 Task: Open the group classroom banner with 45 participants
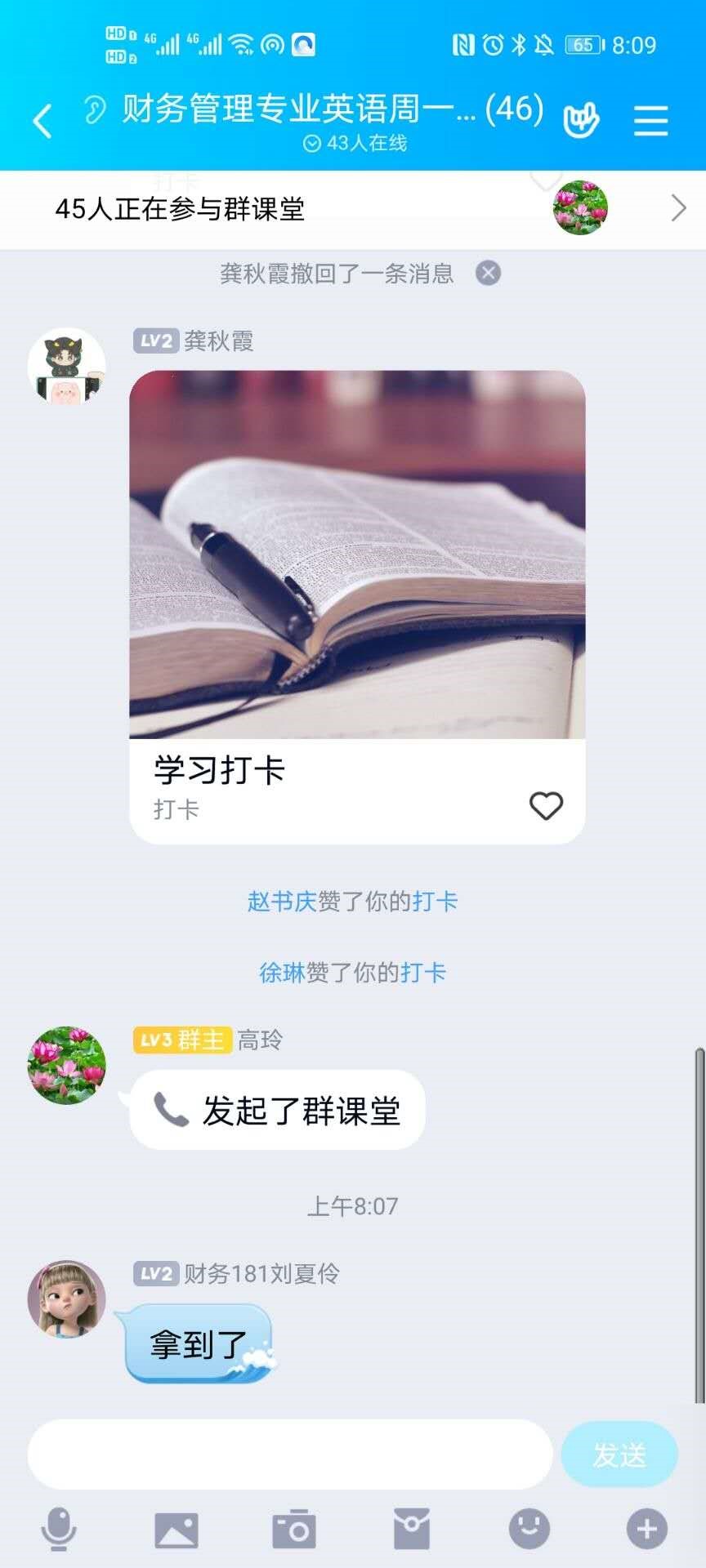tap(353, 209)
